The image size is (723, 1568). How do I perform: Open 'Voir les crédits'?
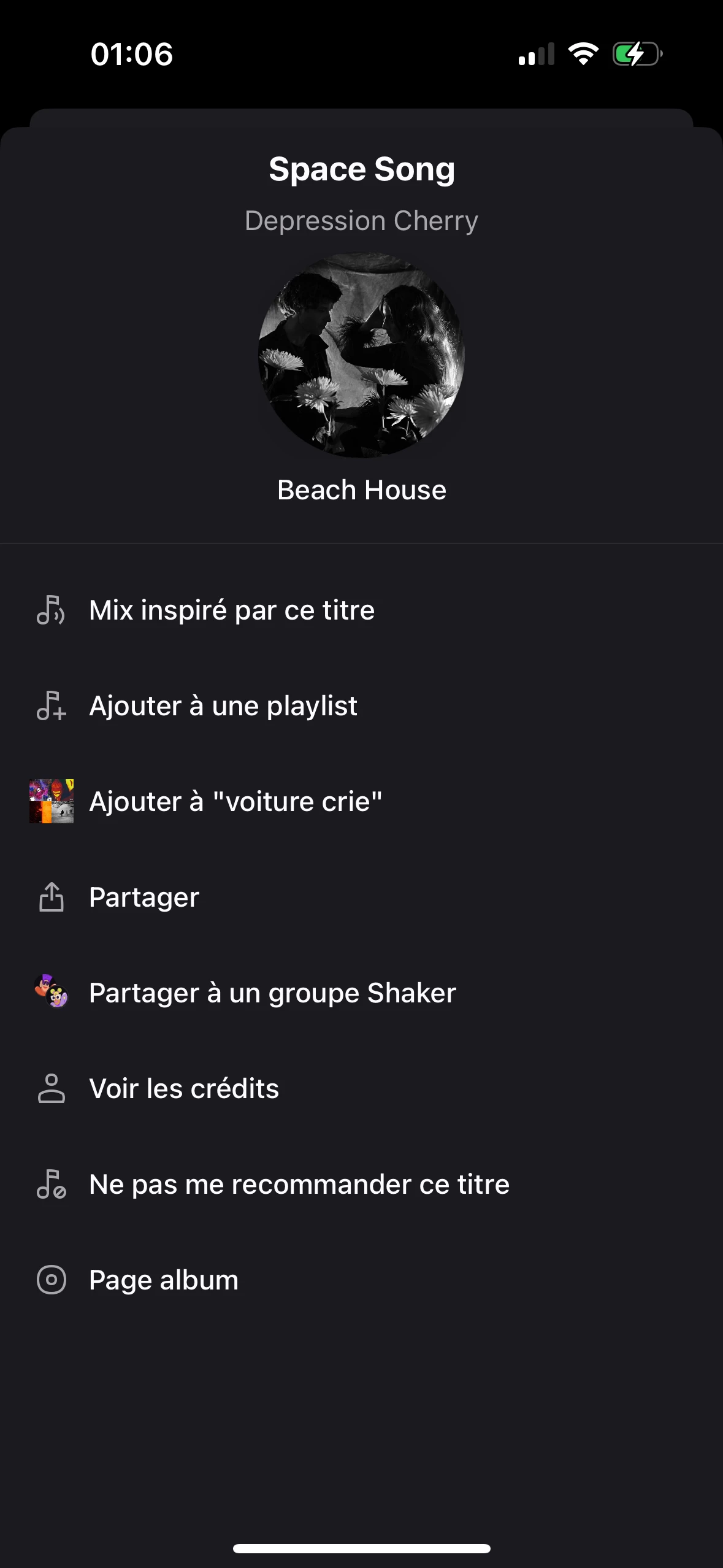[x=184, y=1089]
